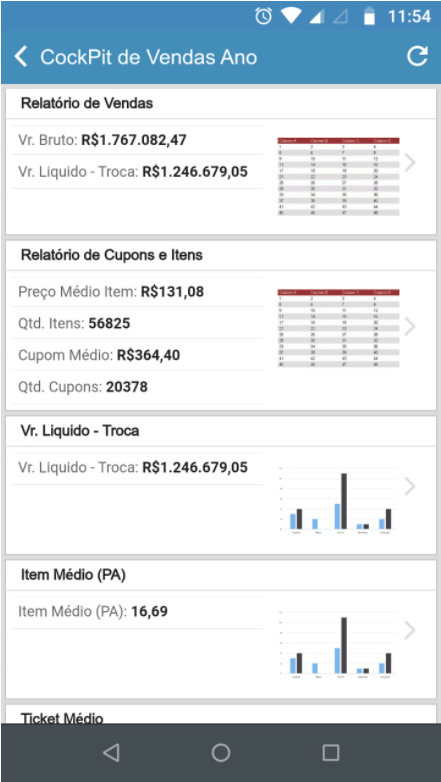
Task: Open Relatório de Cupons e Itens card
Action: point(220,325)
